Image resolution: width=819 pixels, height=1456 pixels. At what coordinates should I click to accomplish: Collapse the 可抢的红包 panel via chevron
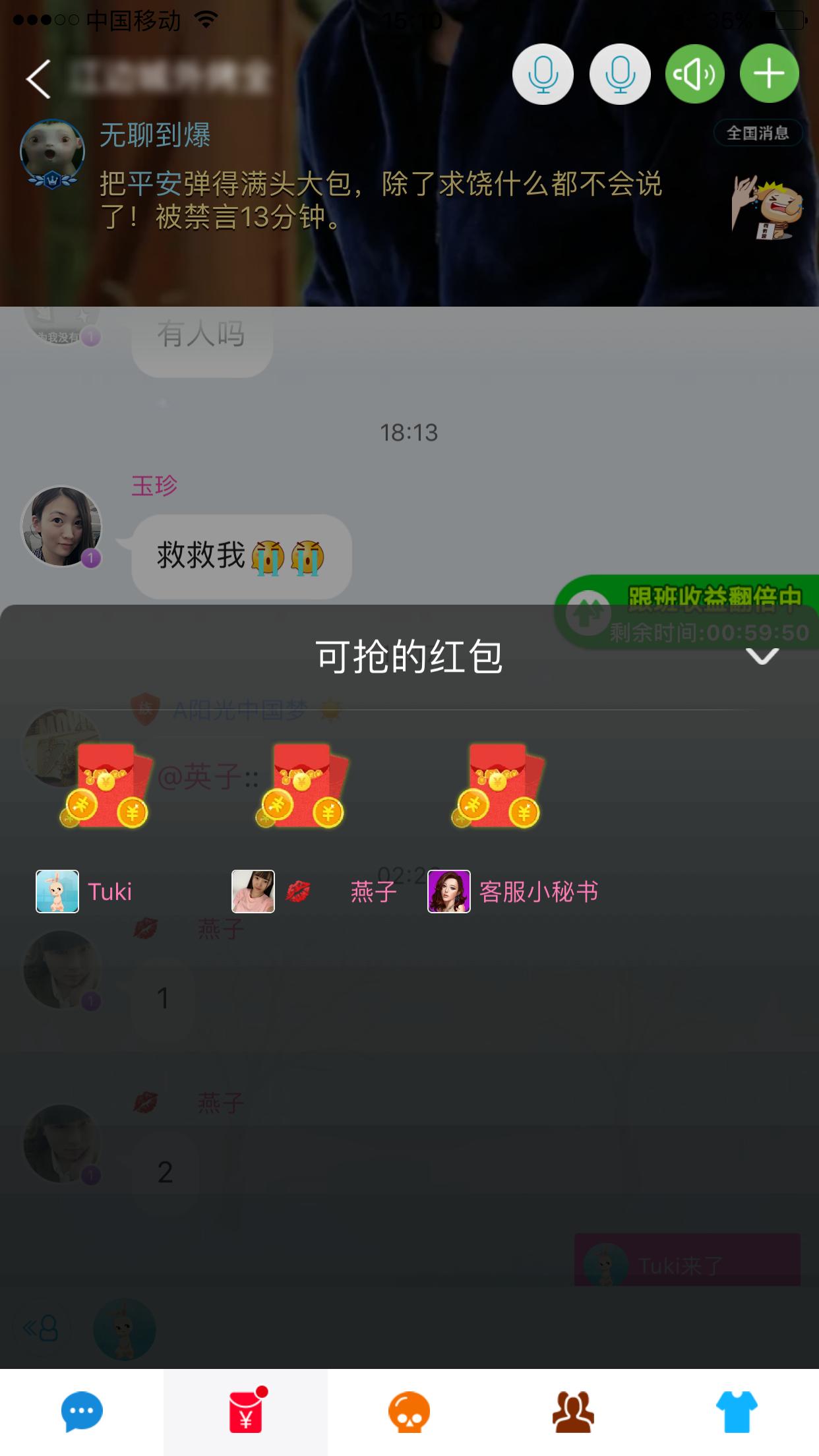tap(763, 656)
